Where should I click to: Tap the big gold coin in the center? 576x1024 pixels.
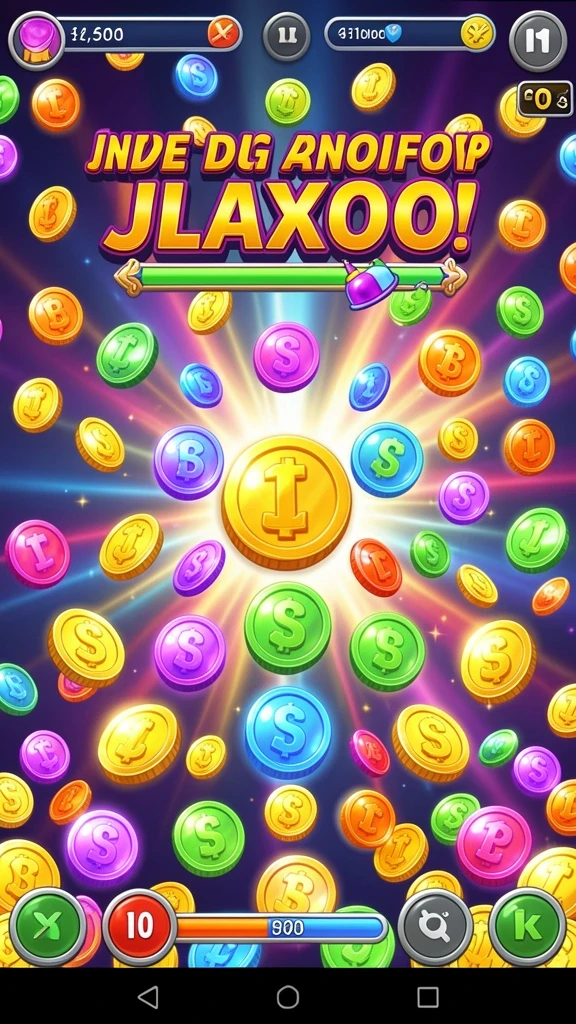click(287, 502)
